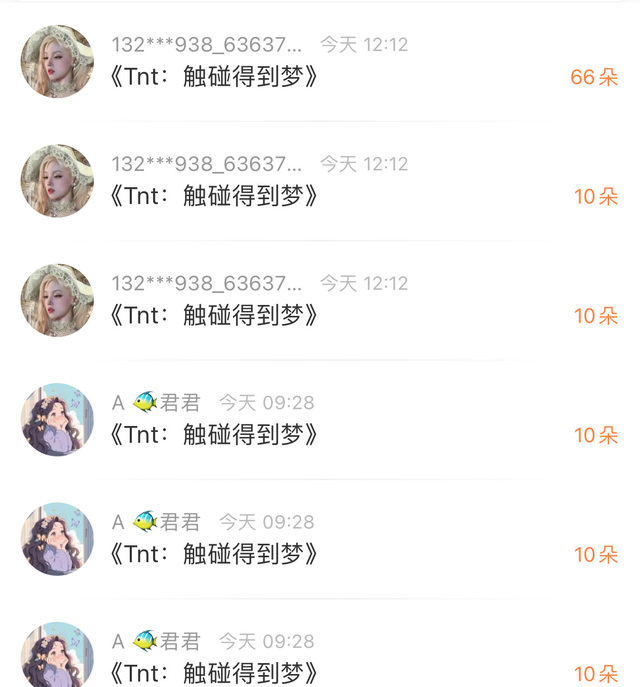
Task: View the profile avatar beside the 66朵 record
Action: [57, 61]
